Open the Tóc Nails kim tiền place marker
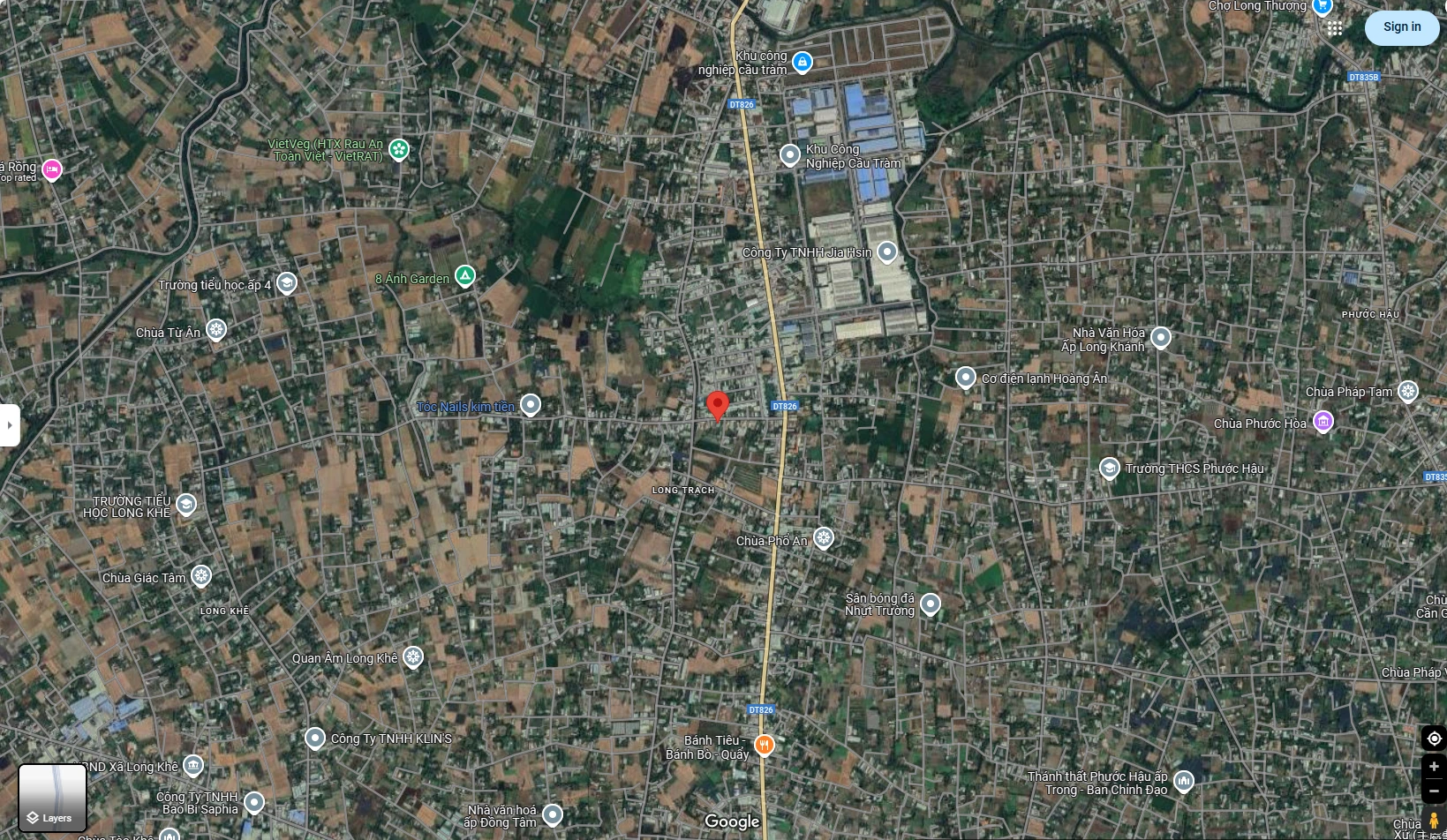Viewport: 1447px width, 840px height. coord(530,405)
